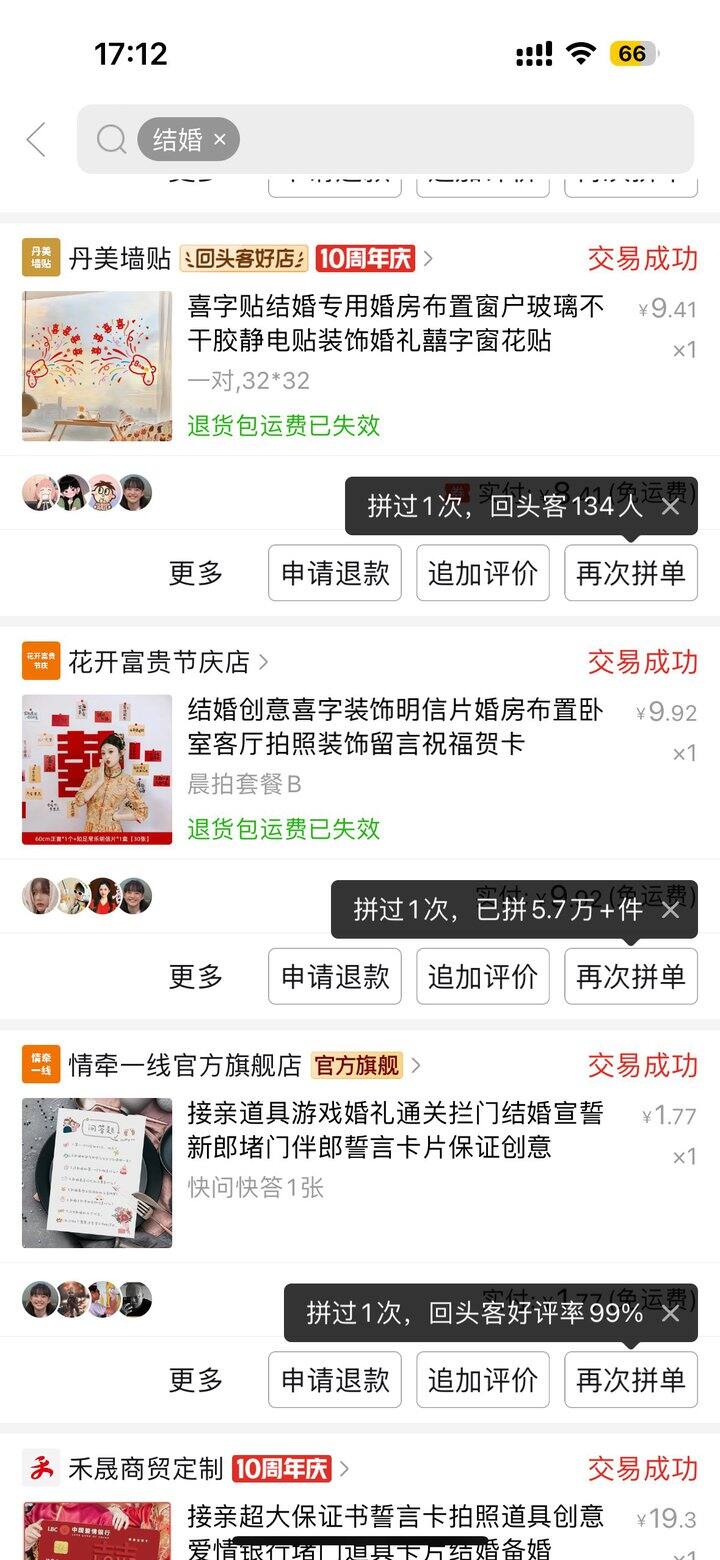Screen dimensions: 720x1560
Task: Dismiss the 回头客好评率99% tooltip
Action: [671, 1313]
